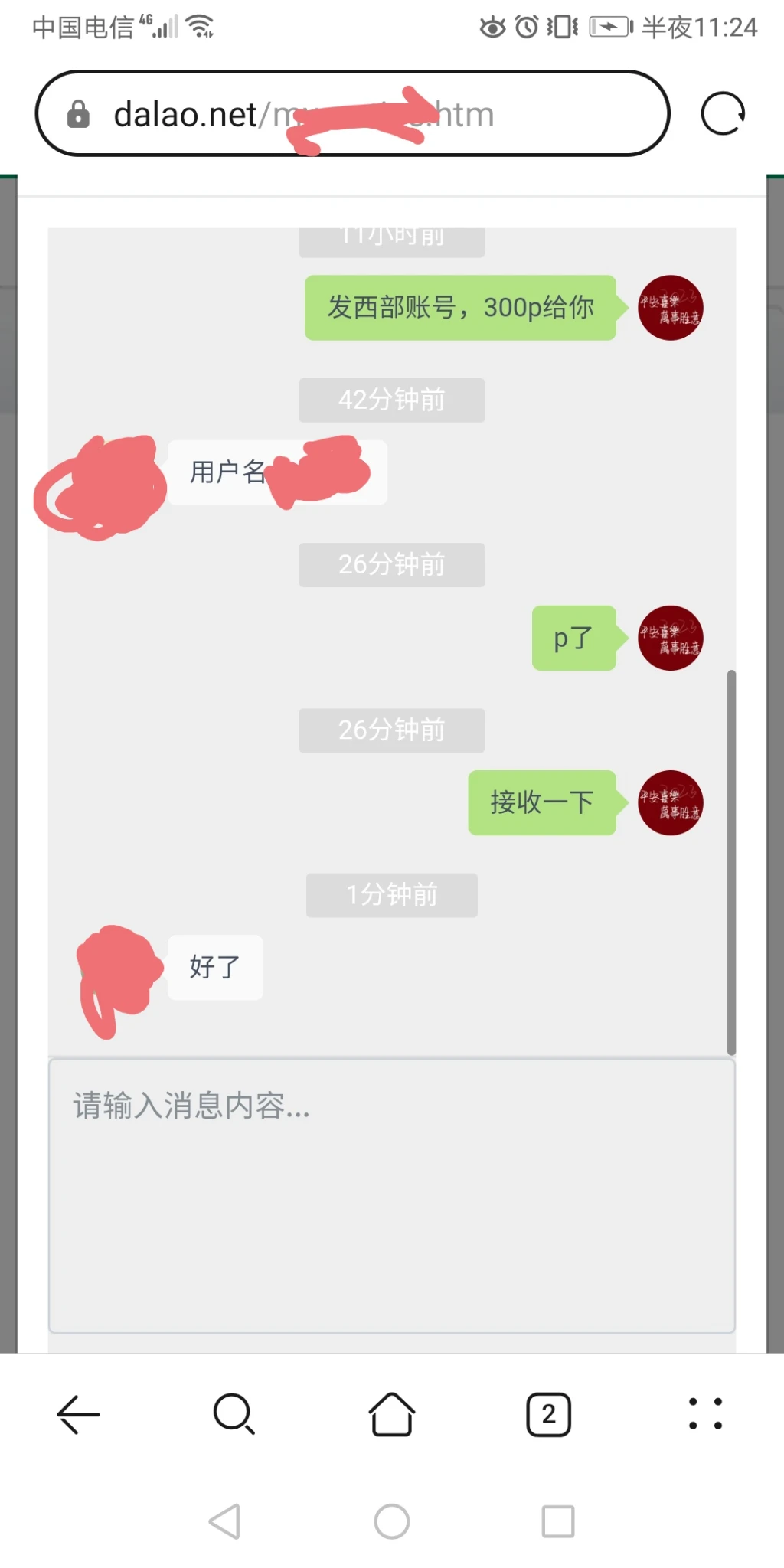Tap the system back button
Image resolution: width=784 pixels, height=1568 pixels.
pyautogui.click(x=225, y=1521)
